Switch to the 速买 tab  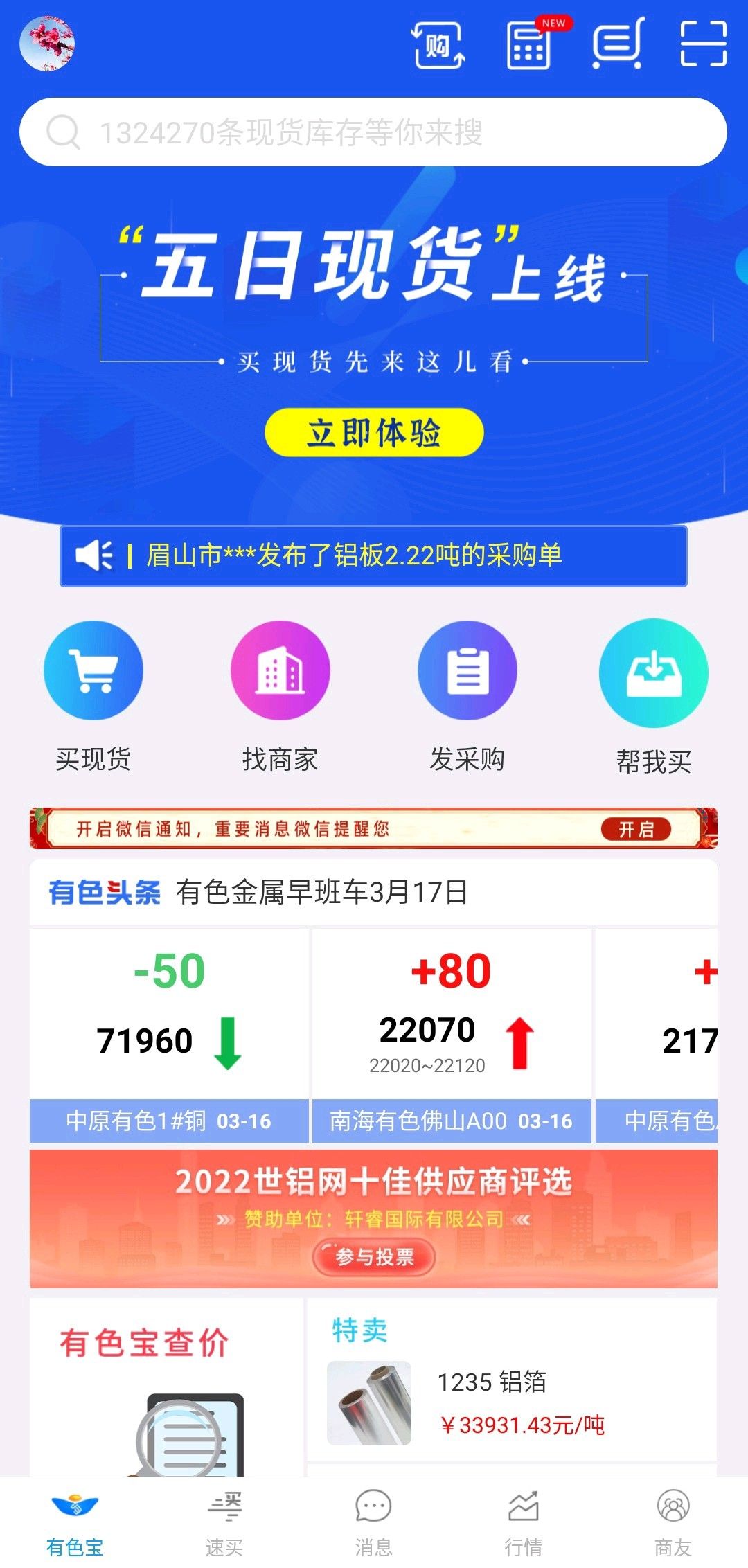coord(224,1522)
